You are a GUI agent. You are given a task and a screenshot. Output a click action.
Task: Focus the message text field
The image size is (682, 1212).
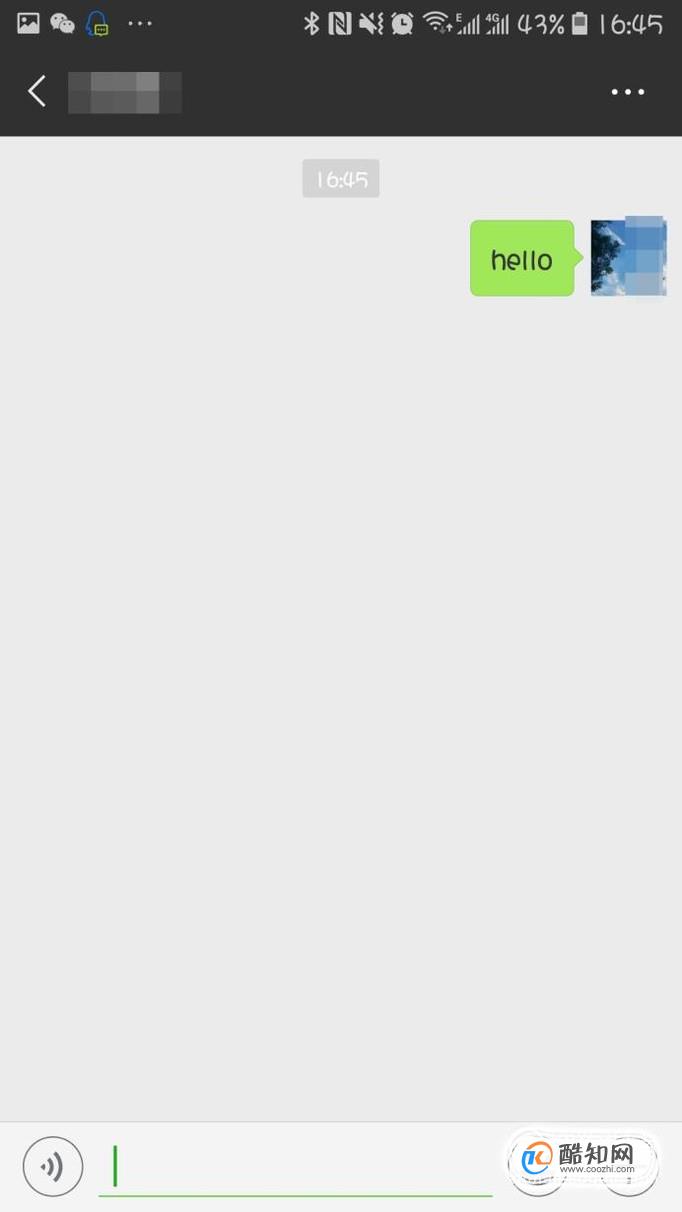[x=295, y=1166]
